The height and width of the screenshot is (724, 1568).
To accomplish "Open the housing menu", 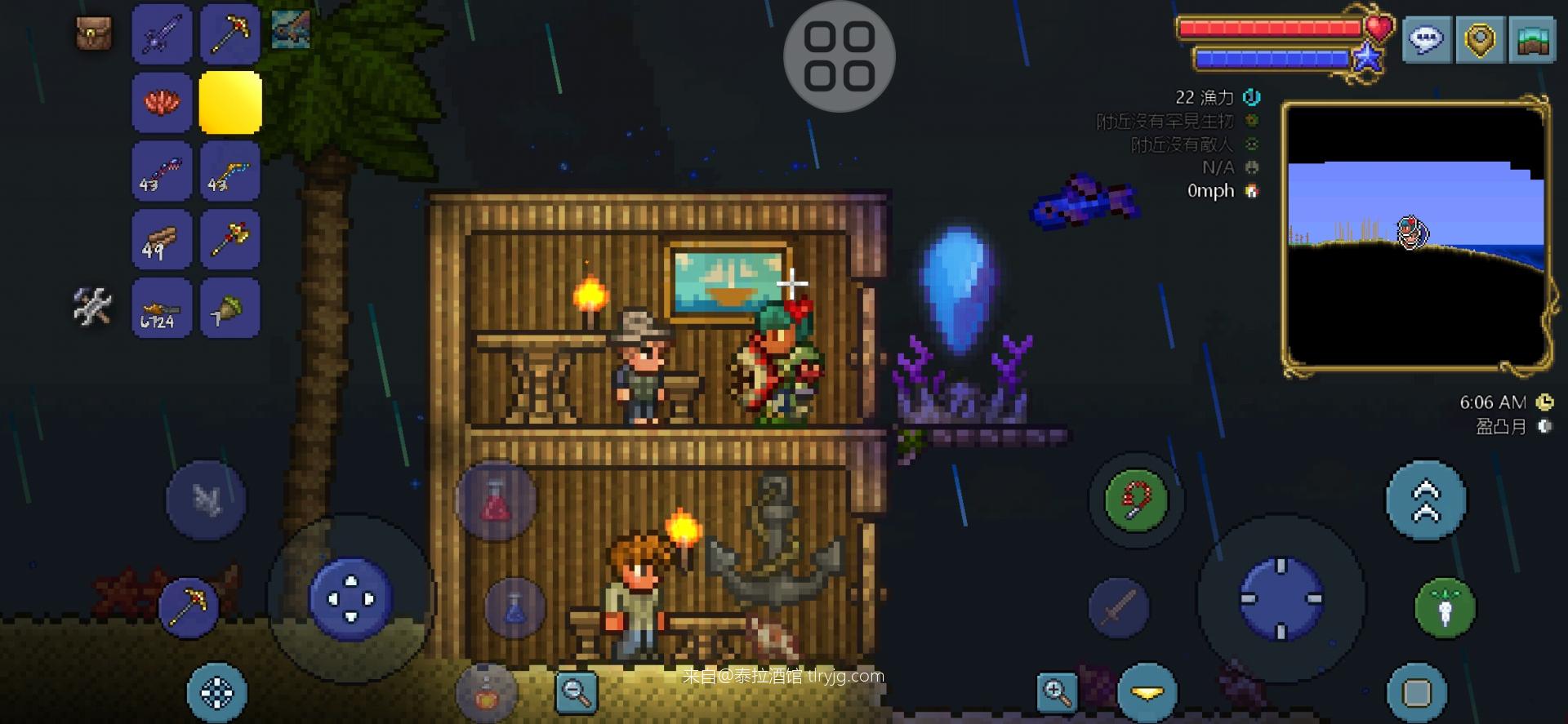I will pyautogui.click(x=1533, y=39).
